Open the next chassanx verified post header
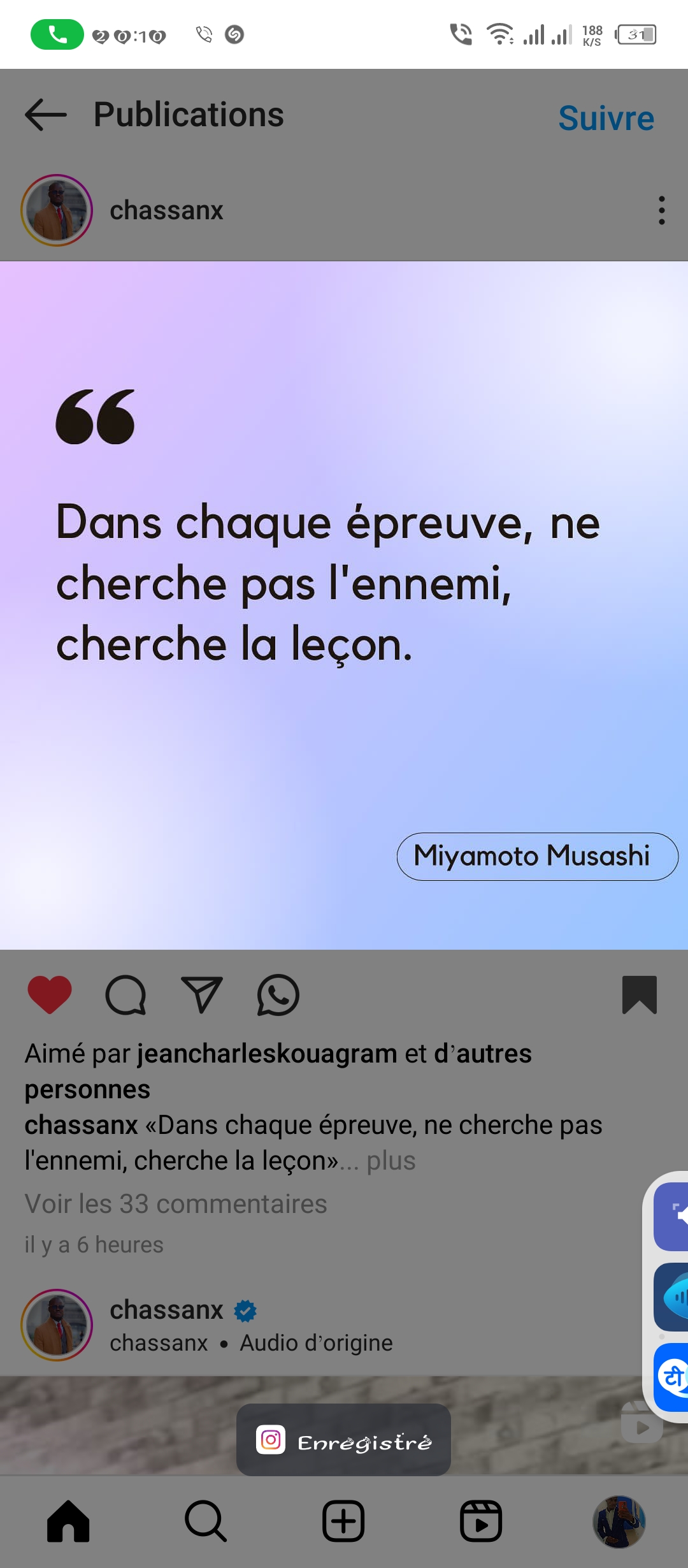This screenshot has height=1568, width=688. pos(167,1310)
